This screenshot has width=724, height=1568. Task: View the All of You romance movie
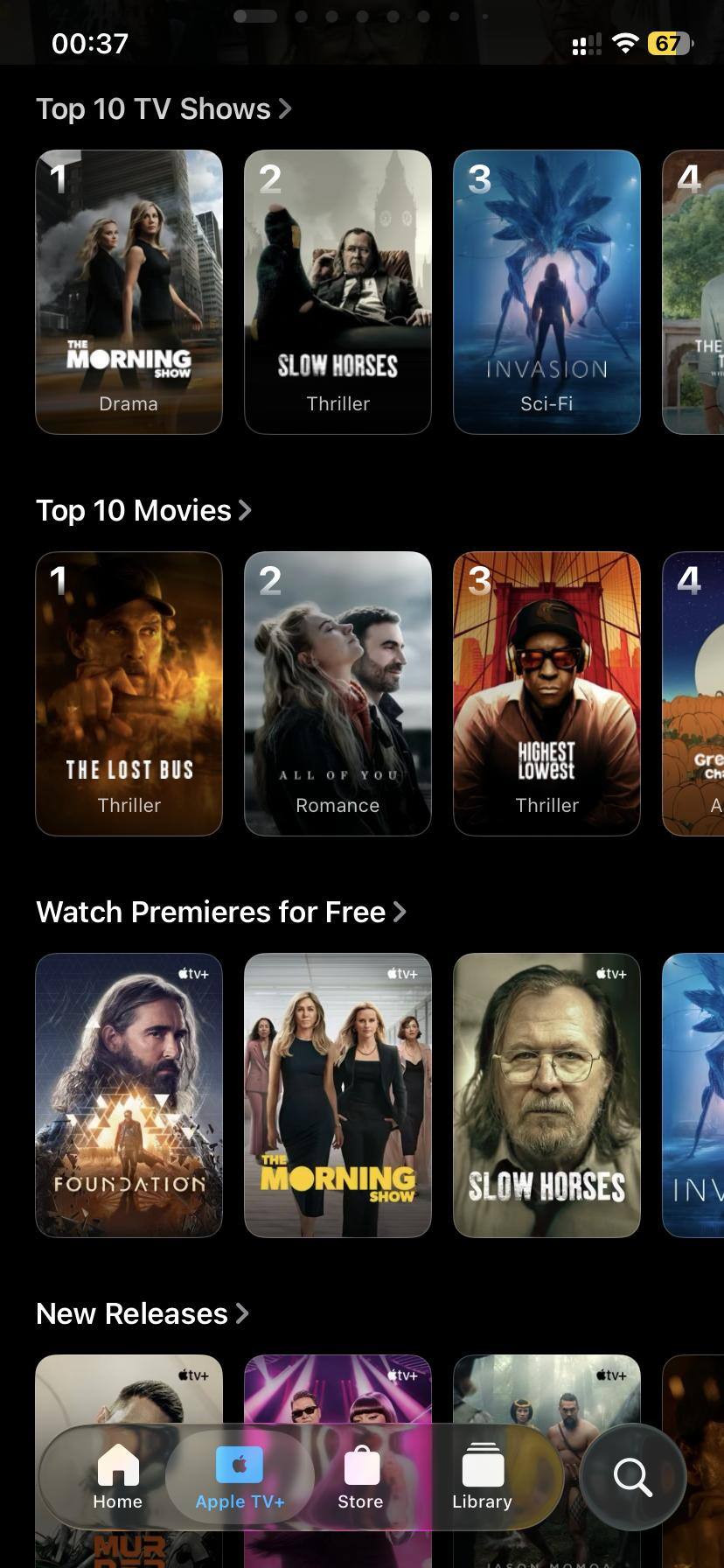(x=338, y=693)
